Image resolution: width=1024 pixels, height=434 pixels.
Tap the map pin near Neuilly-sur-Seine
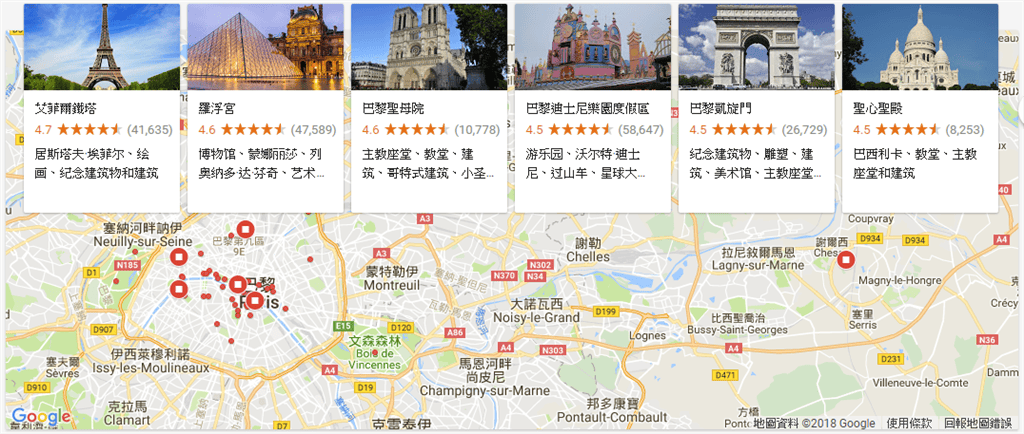coord(180,258)
